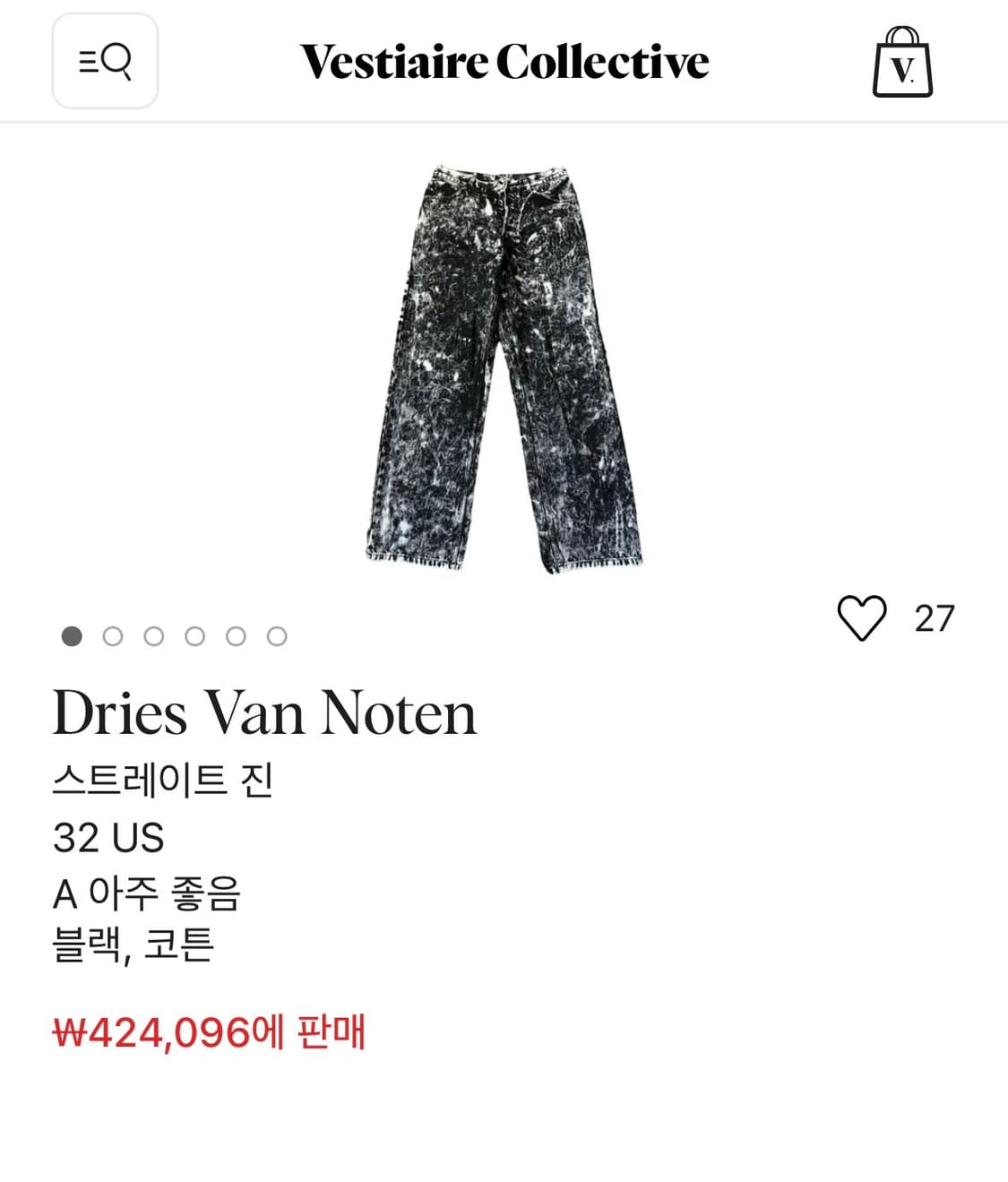Screen dimensions: 1008x1182
Task: Click the heart icon to like the item
Action: pyautogui.click(x=863, y=616)
